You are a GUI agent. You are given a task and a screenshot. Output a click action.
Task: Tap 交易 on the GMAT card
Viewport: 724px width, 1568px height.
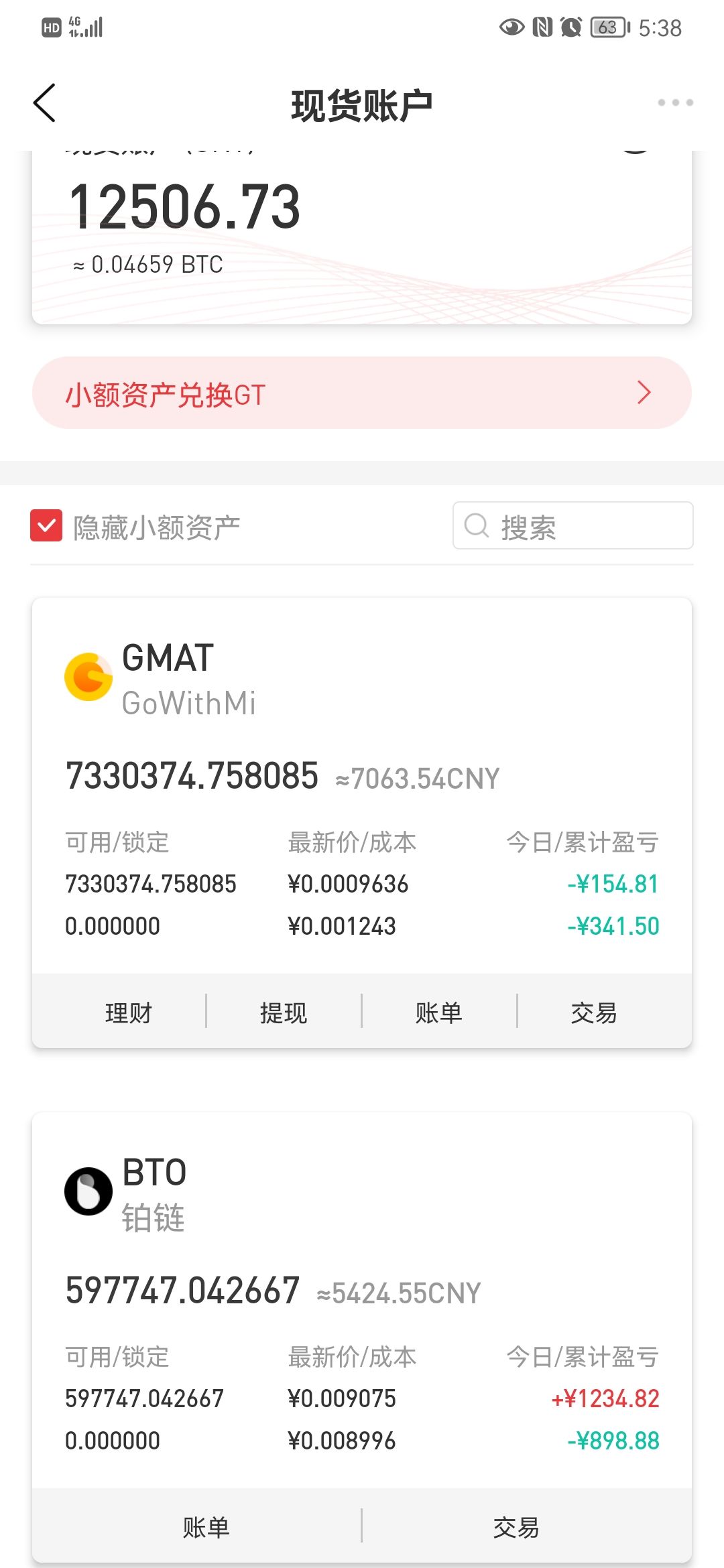tap(594, 1012)
